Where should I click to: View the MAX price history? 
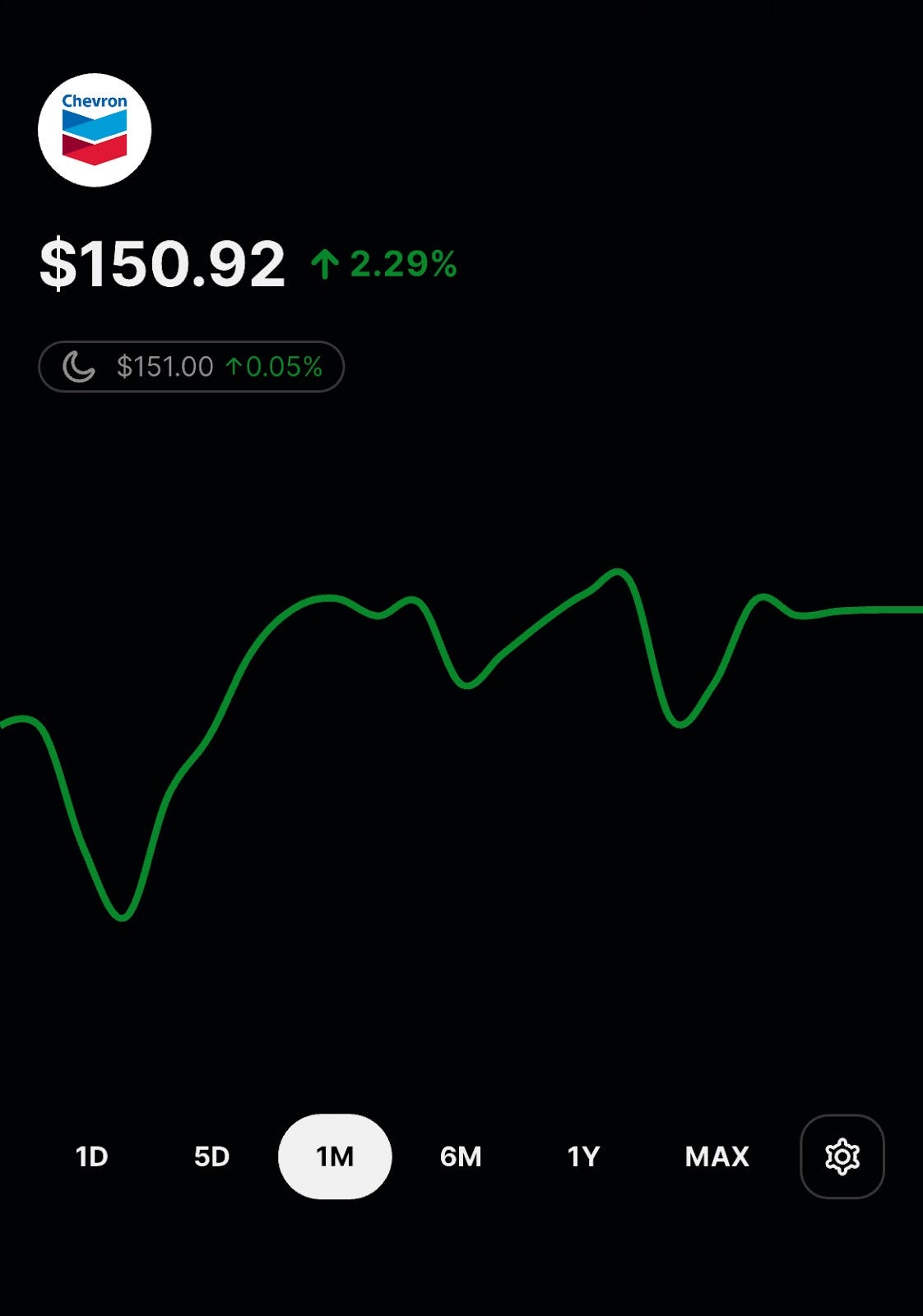point(717,1156)
